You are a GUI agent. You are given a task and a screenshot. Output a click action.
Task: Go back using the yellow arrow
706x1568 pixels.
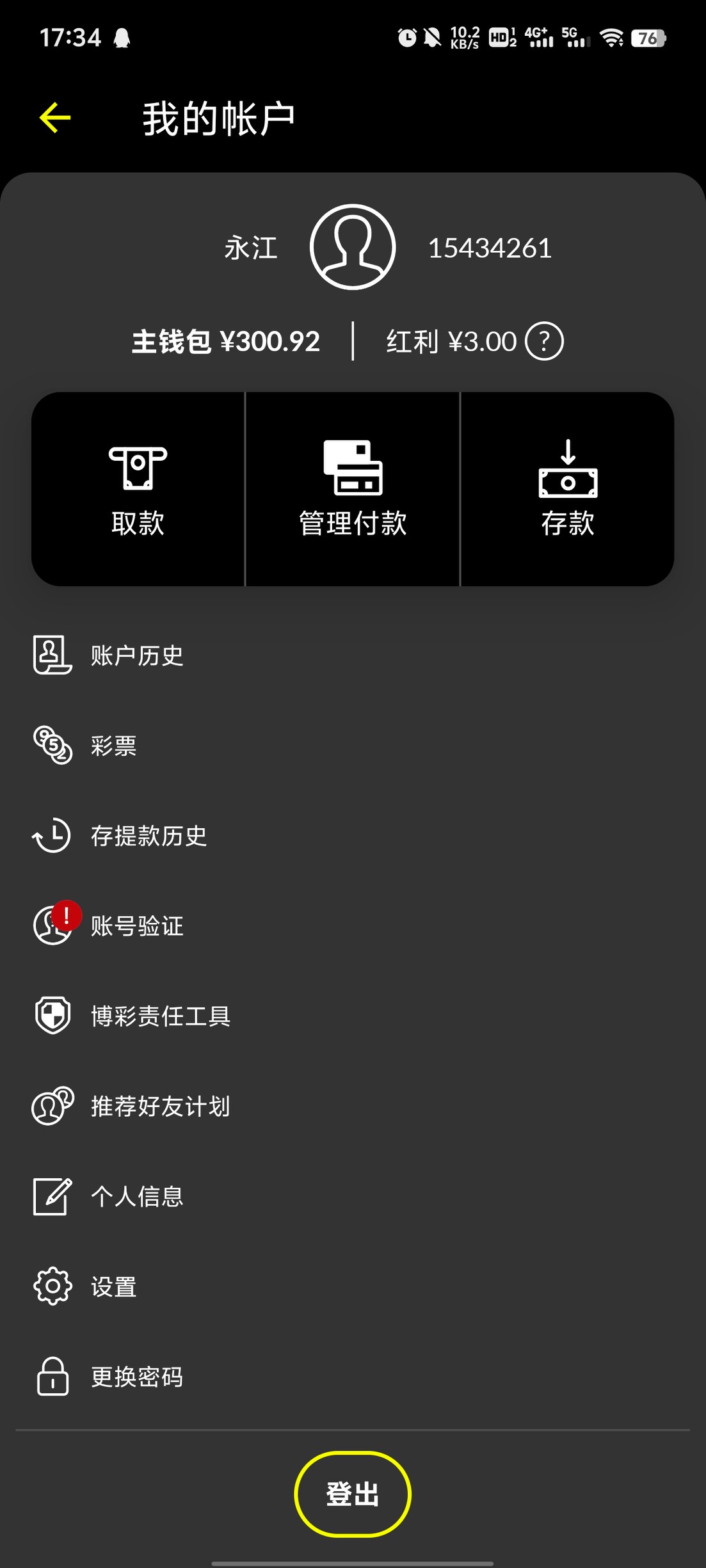55,118
